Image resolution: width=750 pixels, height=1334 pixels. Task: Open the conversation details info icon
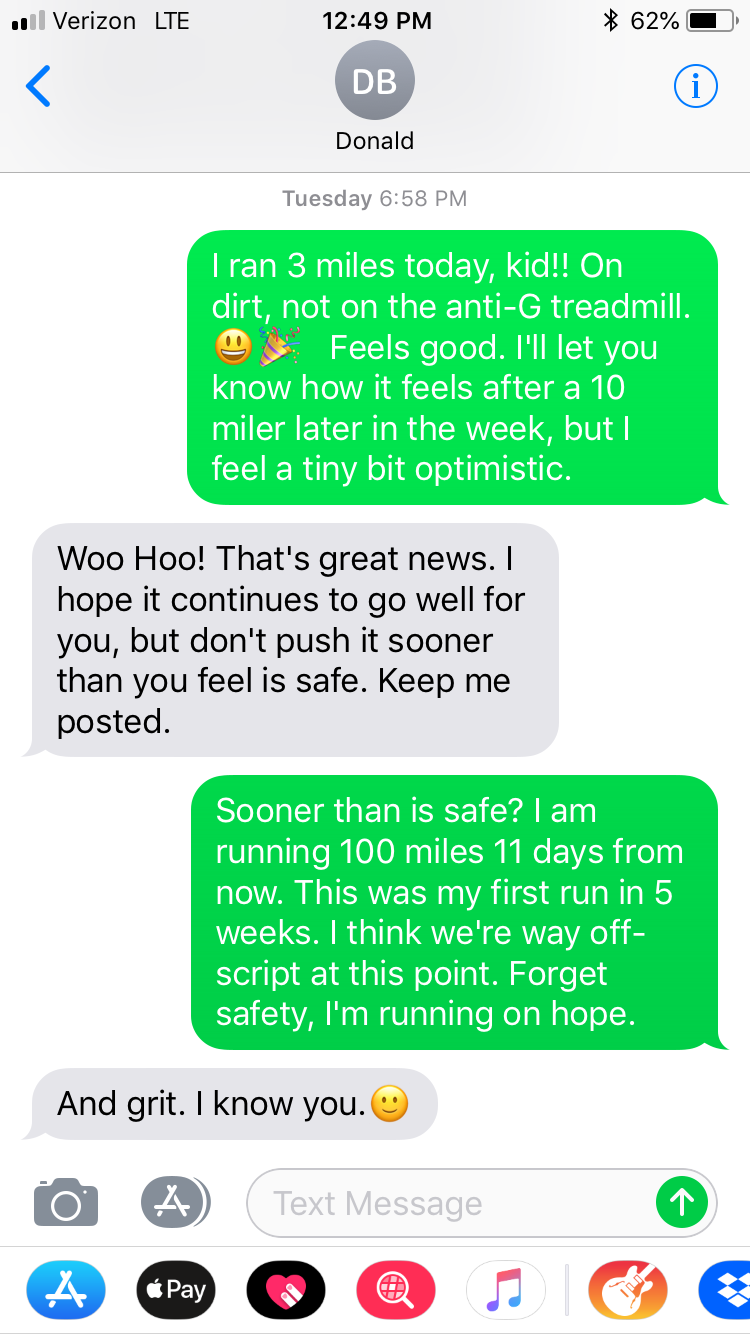[695, 87]
